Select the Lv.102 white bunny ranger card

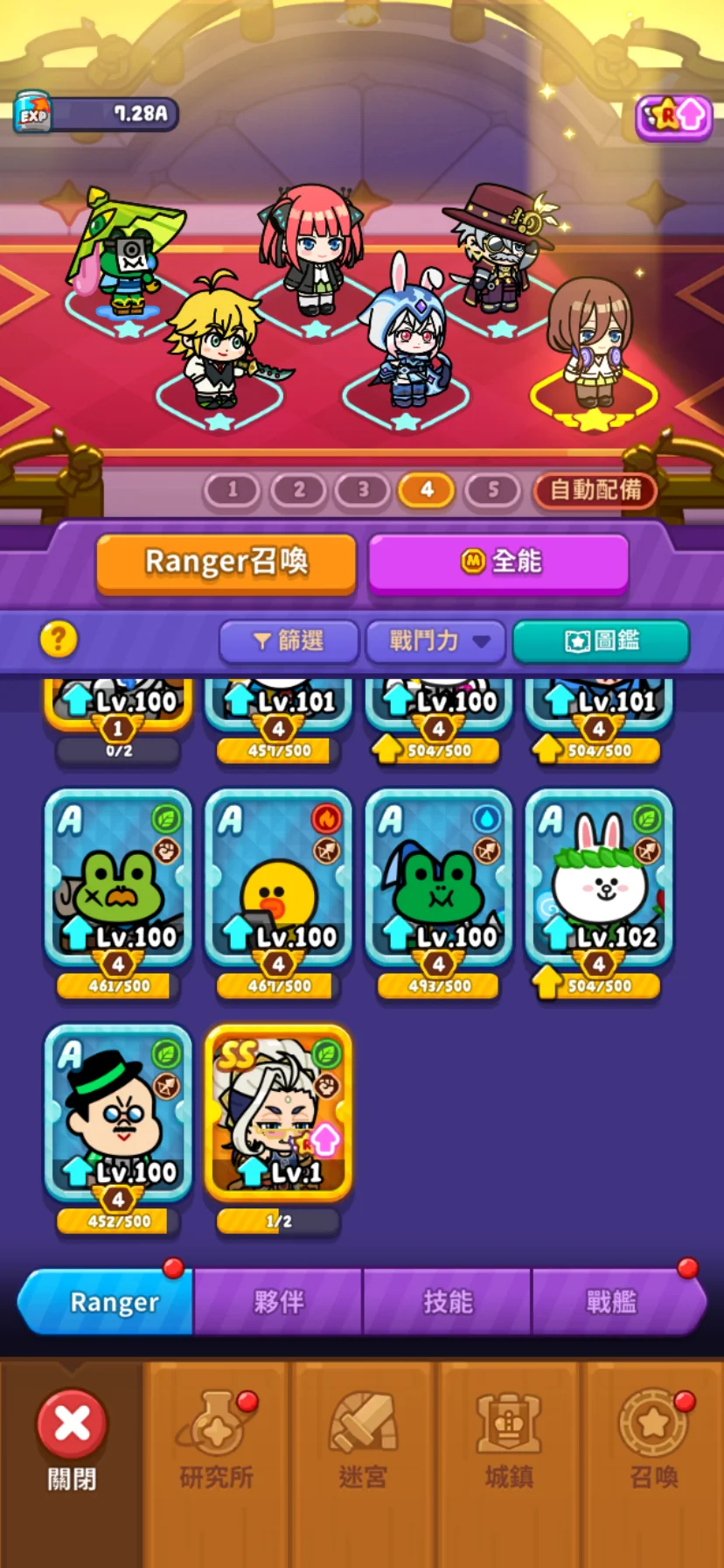(599, 877)
